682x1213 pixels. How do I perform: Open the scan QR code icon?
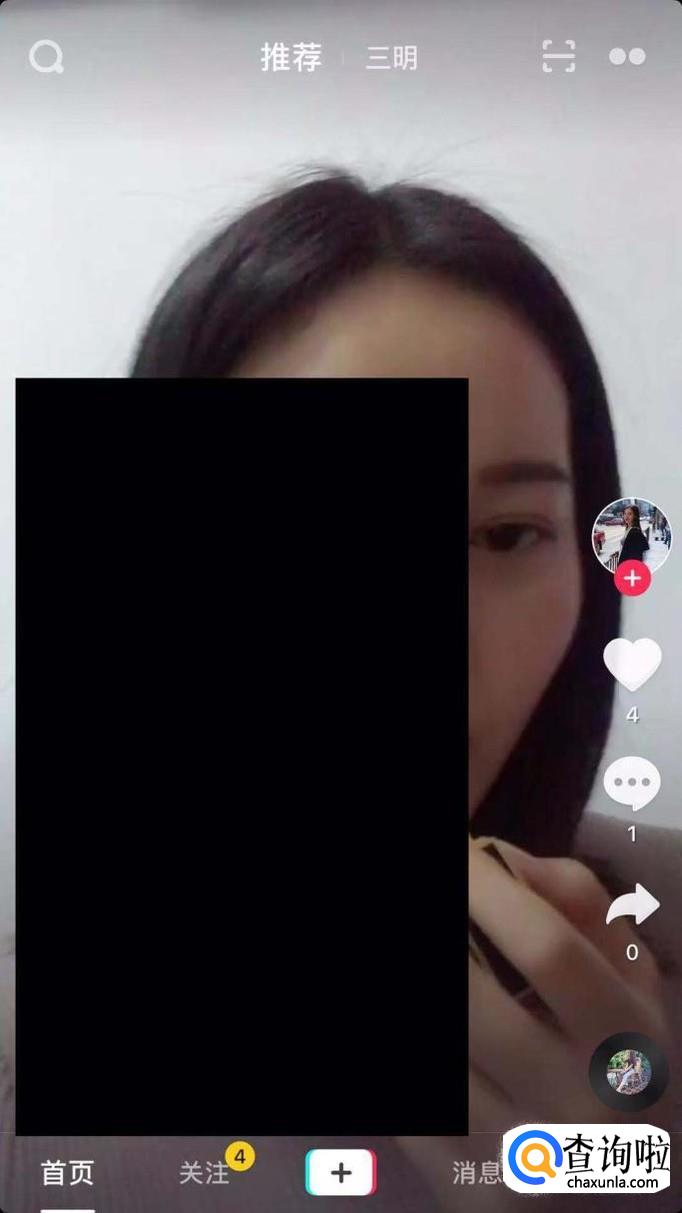(x=559, y=57)
